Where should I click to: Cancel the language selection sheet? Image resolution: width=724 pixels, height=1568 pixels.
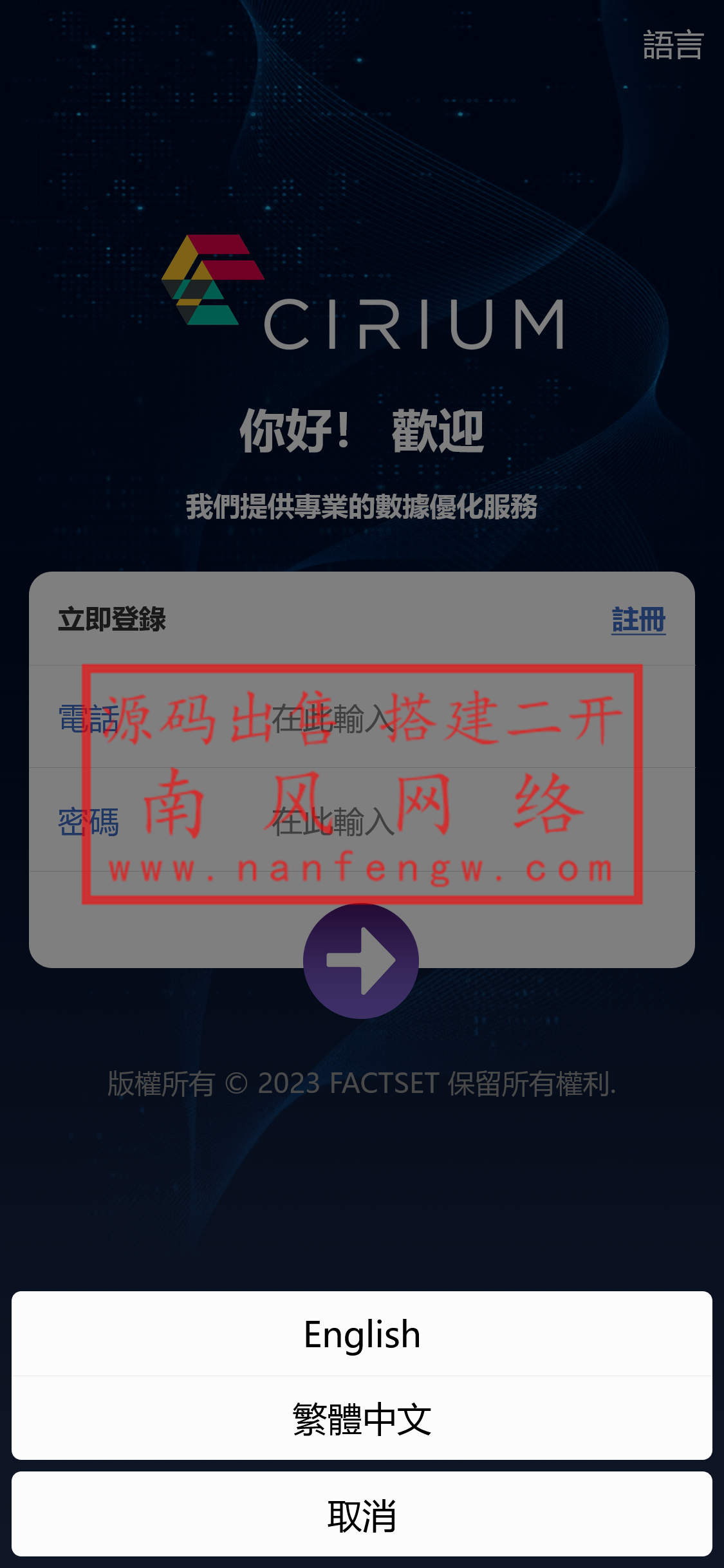[362, 1515]
